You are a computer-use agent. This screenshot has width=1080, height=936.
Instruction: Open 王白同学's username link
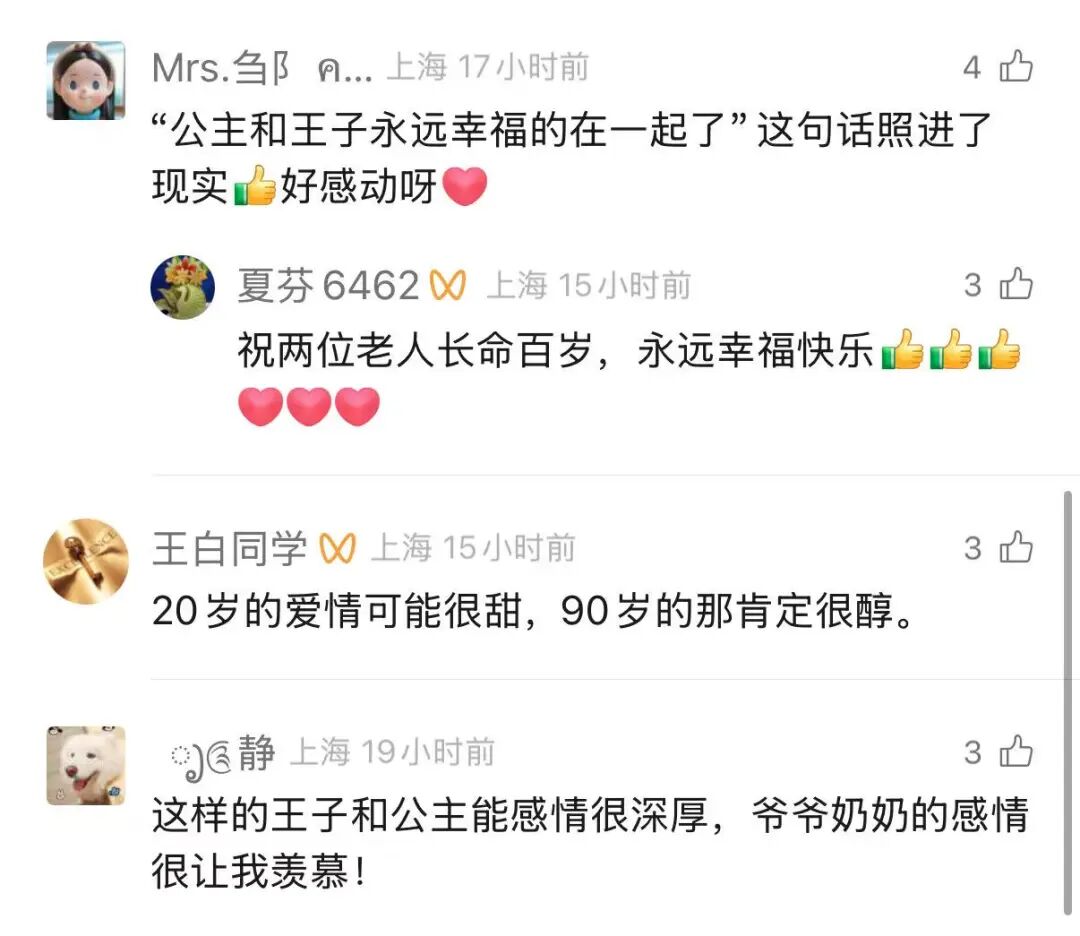tap(229, 548)
